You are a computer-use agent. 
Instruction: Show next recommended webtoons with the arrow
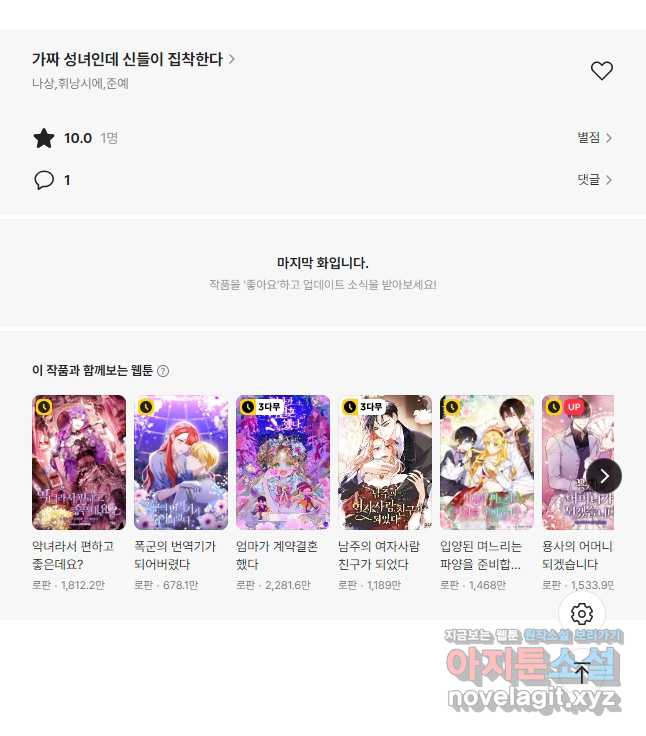604,476
